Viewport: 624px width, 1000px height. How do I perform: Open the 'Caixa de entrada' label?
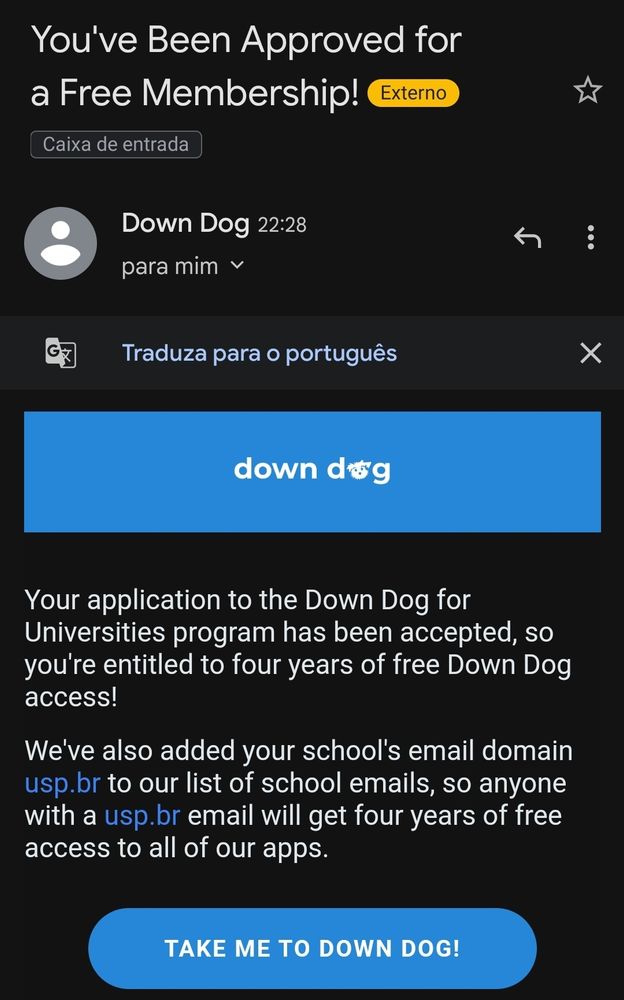[116, 145]
